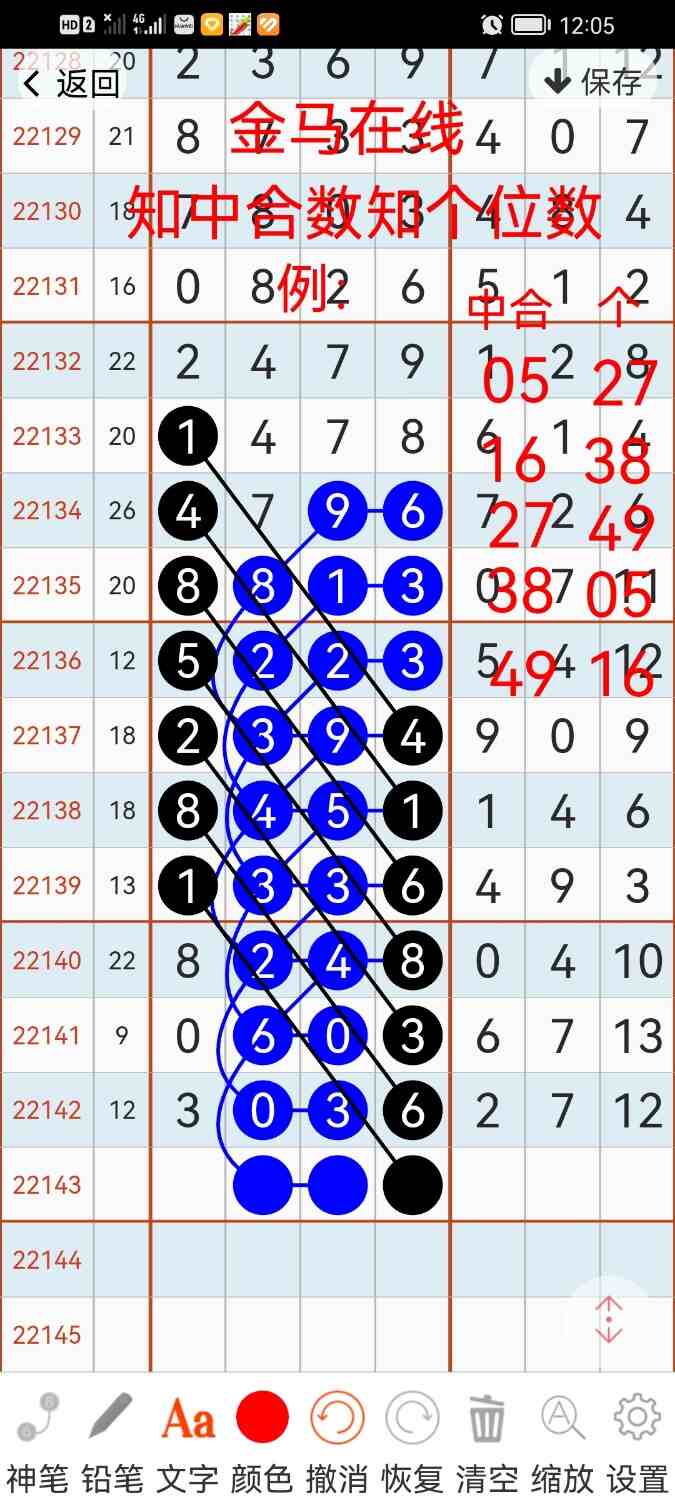
Task: Tap the floating up-down arrows button
Action: (609, 1320)
